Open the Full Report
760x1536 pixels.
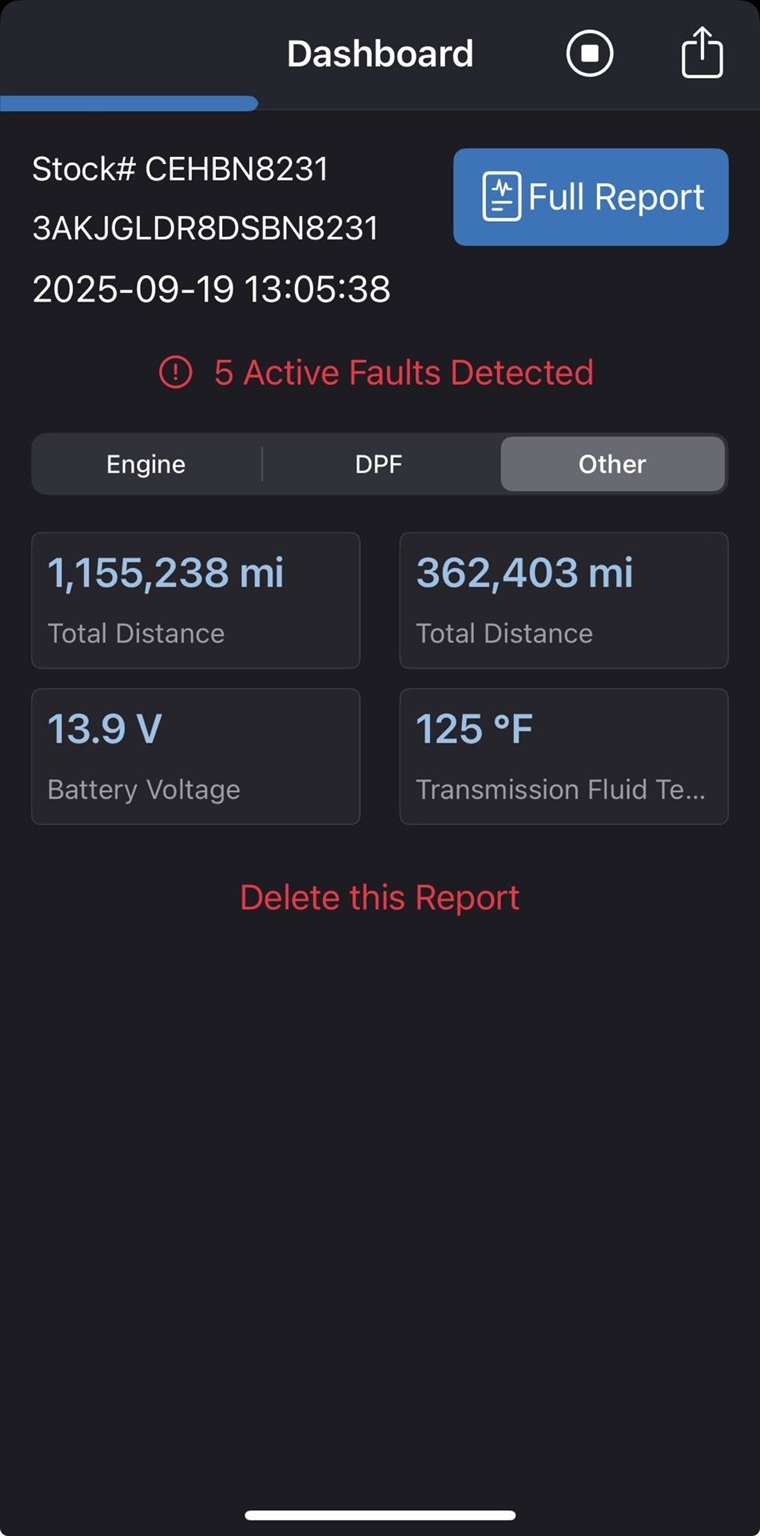click(591, 197)
